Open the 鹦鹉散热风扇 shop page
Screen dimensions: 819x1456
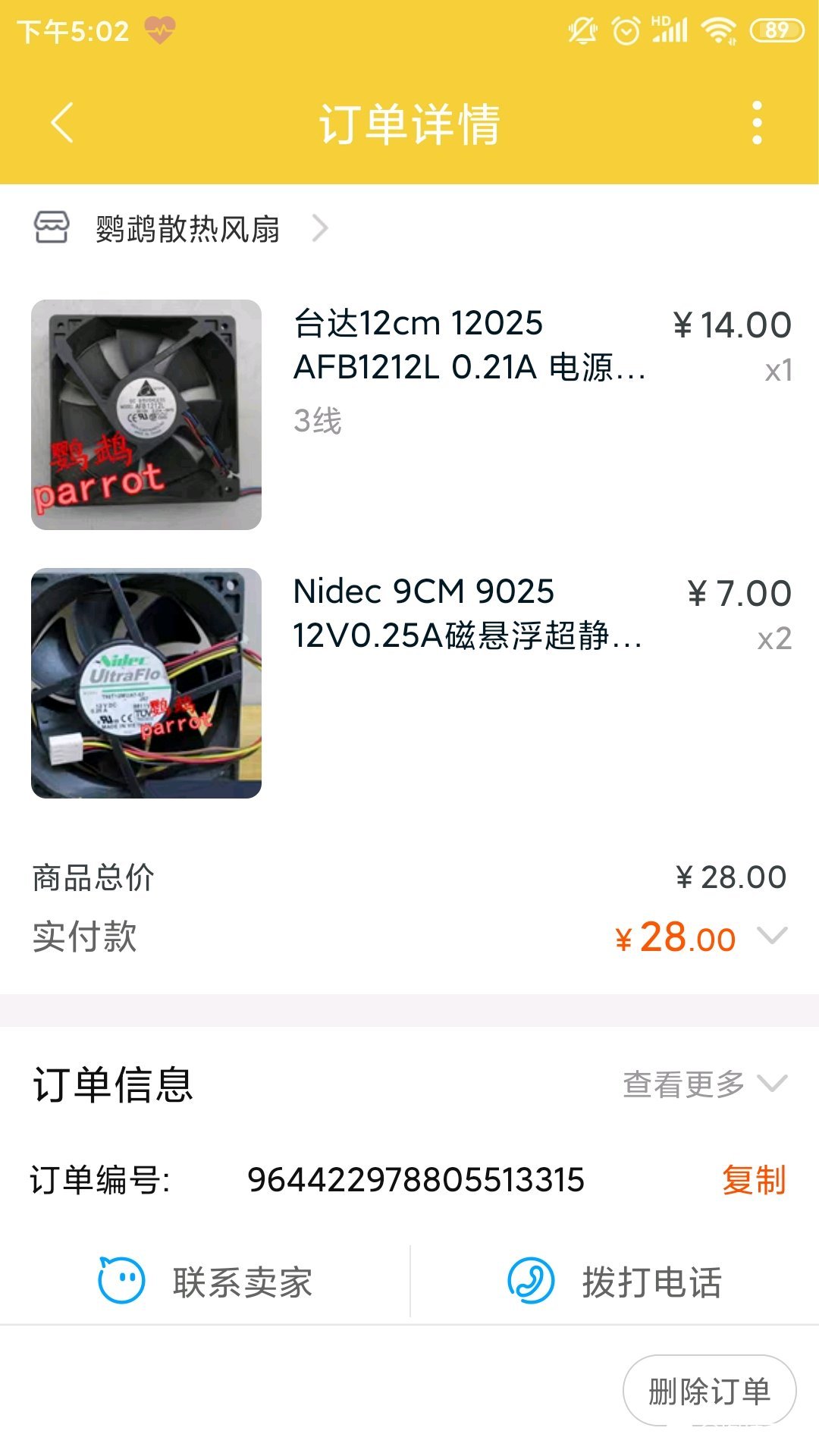182,228
